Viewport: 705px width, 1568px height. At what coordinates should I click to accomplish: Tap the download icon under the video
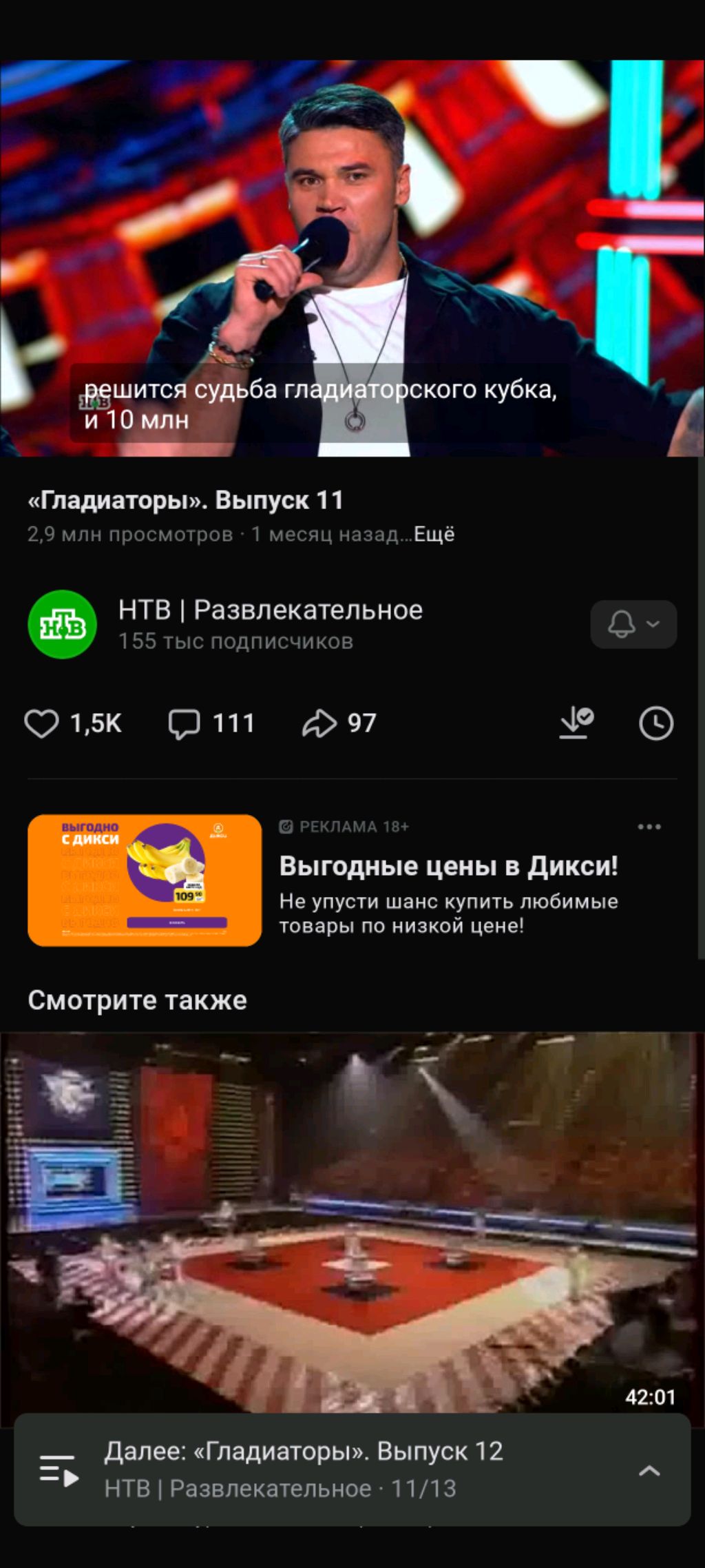[576, 723]
